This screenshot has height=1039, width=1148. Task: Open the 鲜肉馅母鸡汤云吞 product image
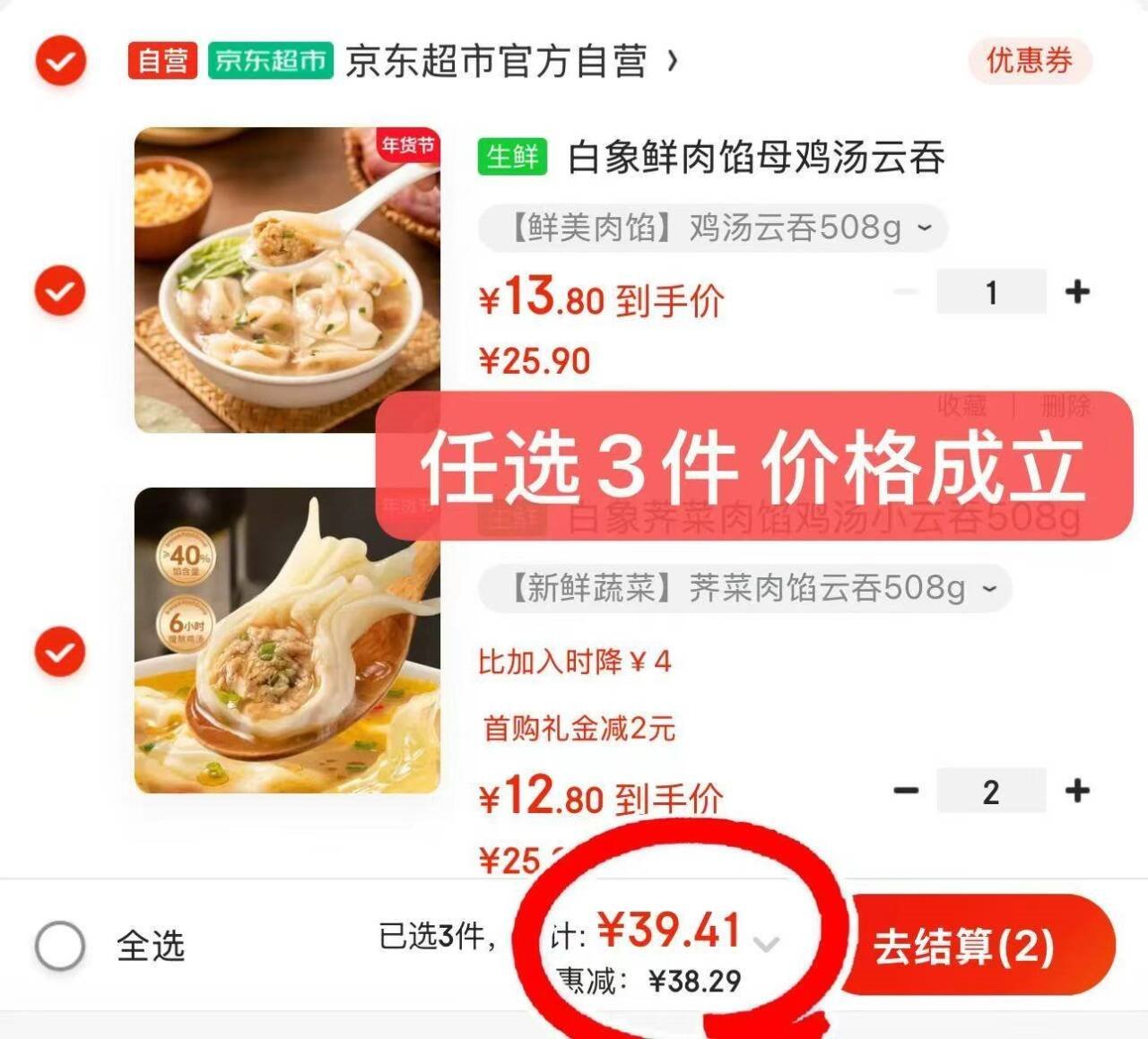(287, 280)
